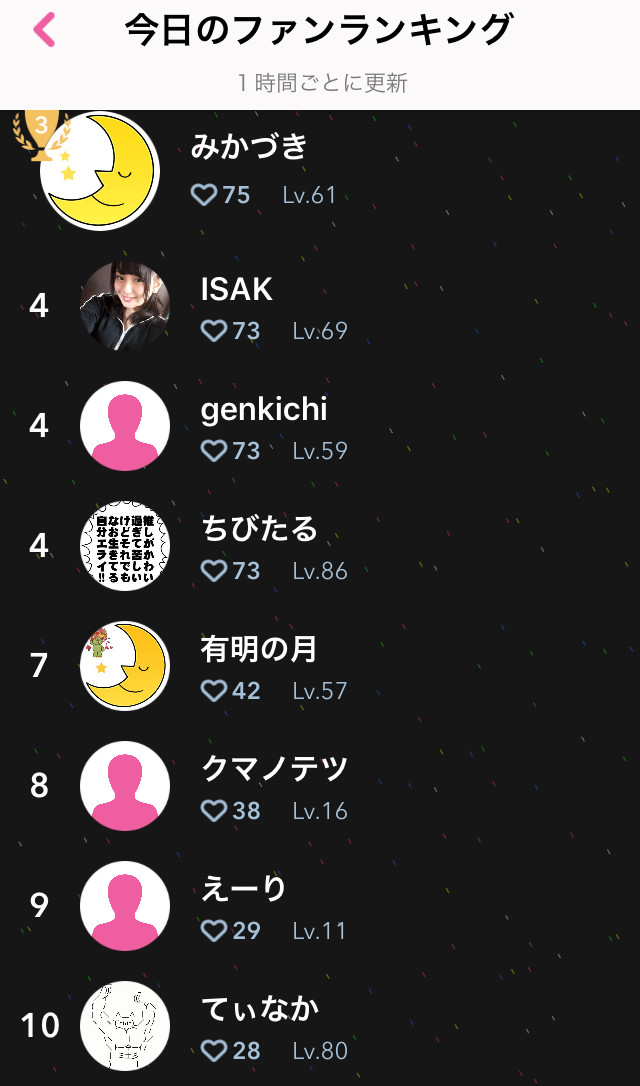Select てぃなか's ranking entry
The width and height of the screenshot is (640, 1086).
point(320,1025)
